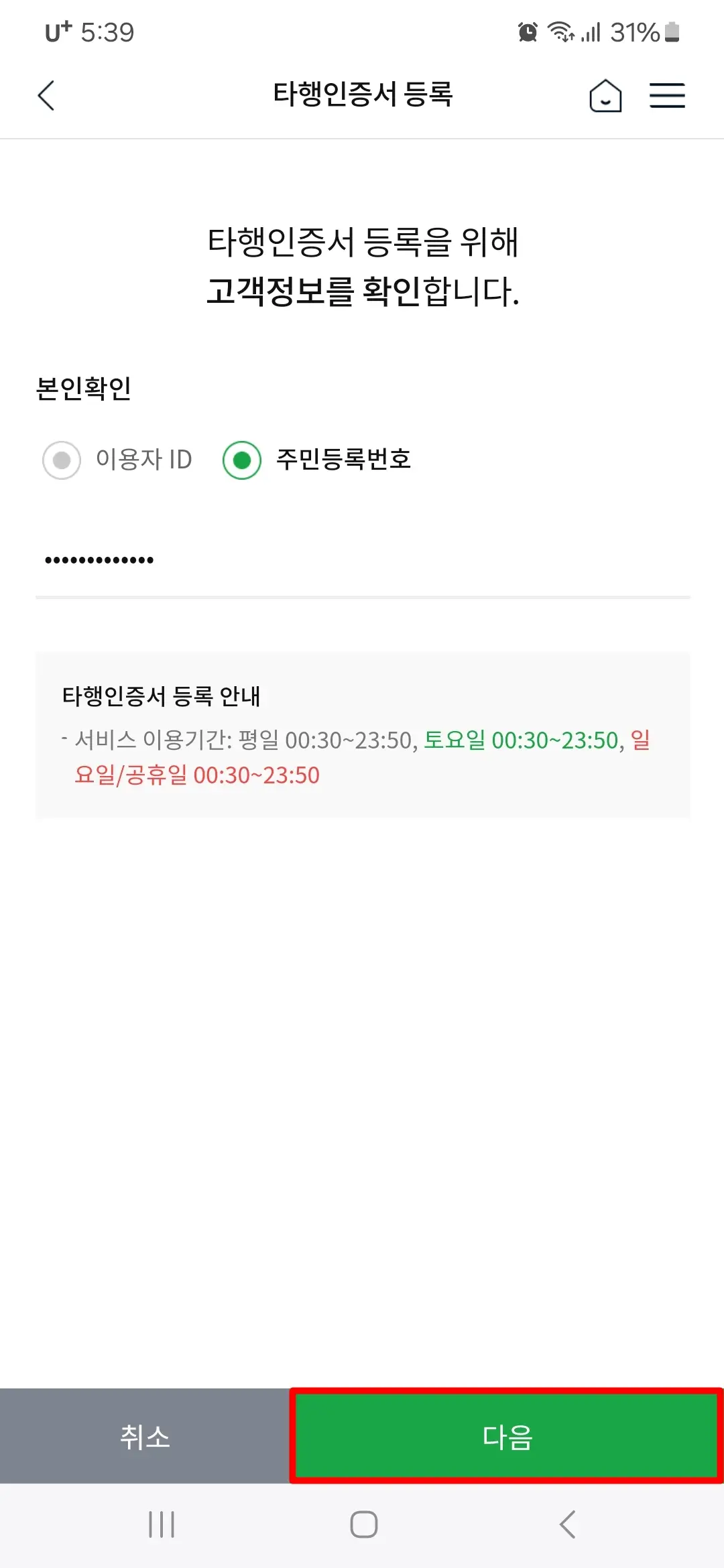The height and width of the screenshot is (1568, 724).
Task: Tap the Wi-Fi status icon
Action: pyautogui.click(x=560, y=31)
